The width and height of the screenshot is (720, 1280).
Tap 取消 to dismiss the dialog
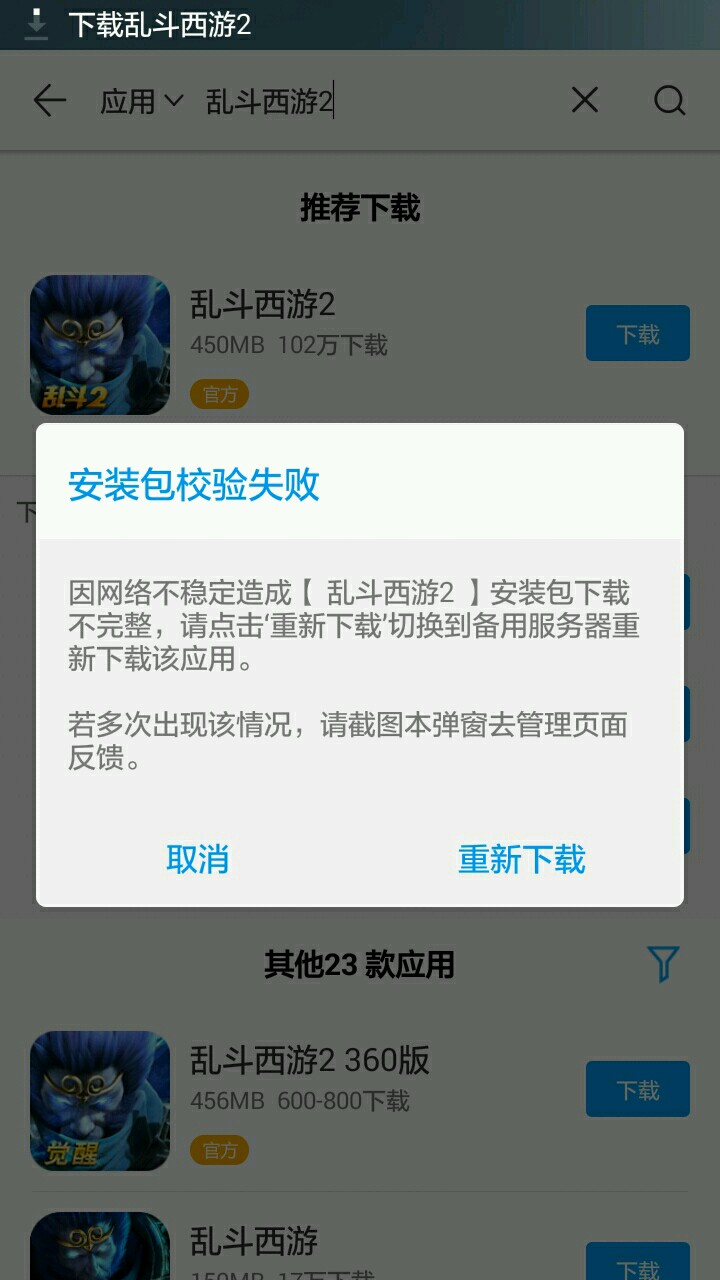198,859
